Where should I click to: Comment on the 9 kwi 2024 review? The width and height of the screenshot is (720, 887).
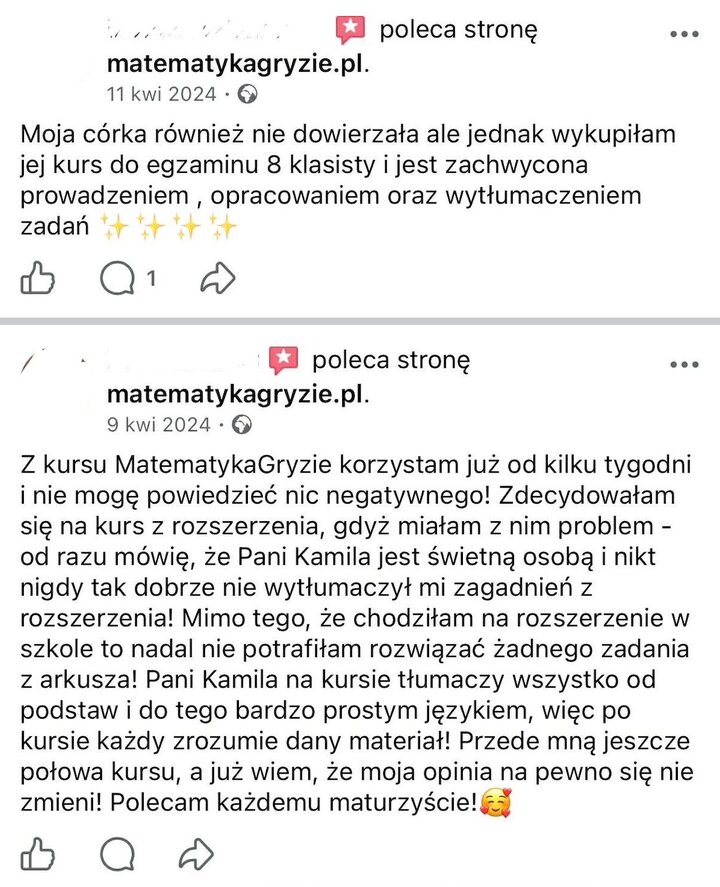coord(119,853)
